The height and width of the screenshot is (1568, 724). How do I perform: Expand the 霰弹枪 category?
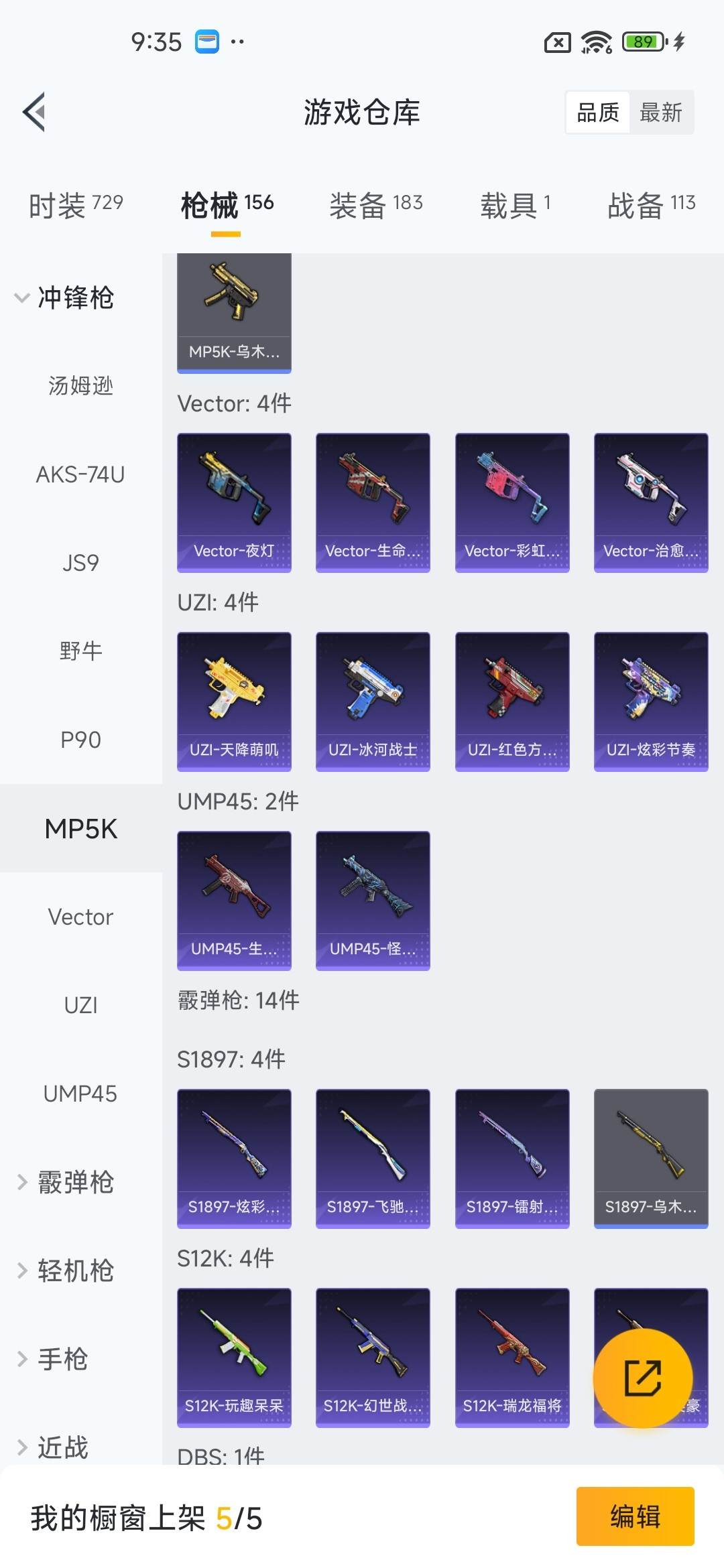(67, 1182)
